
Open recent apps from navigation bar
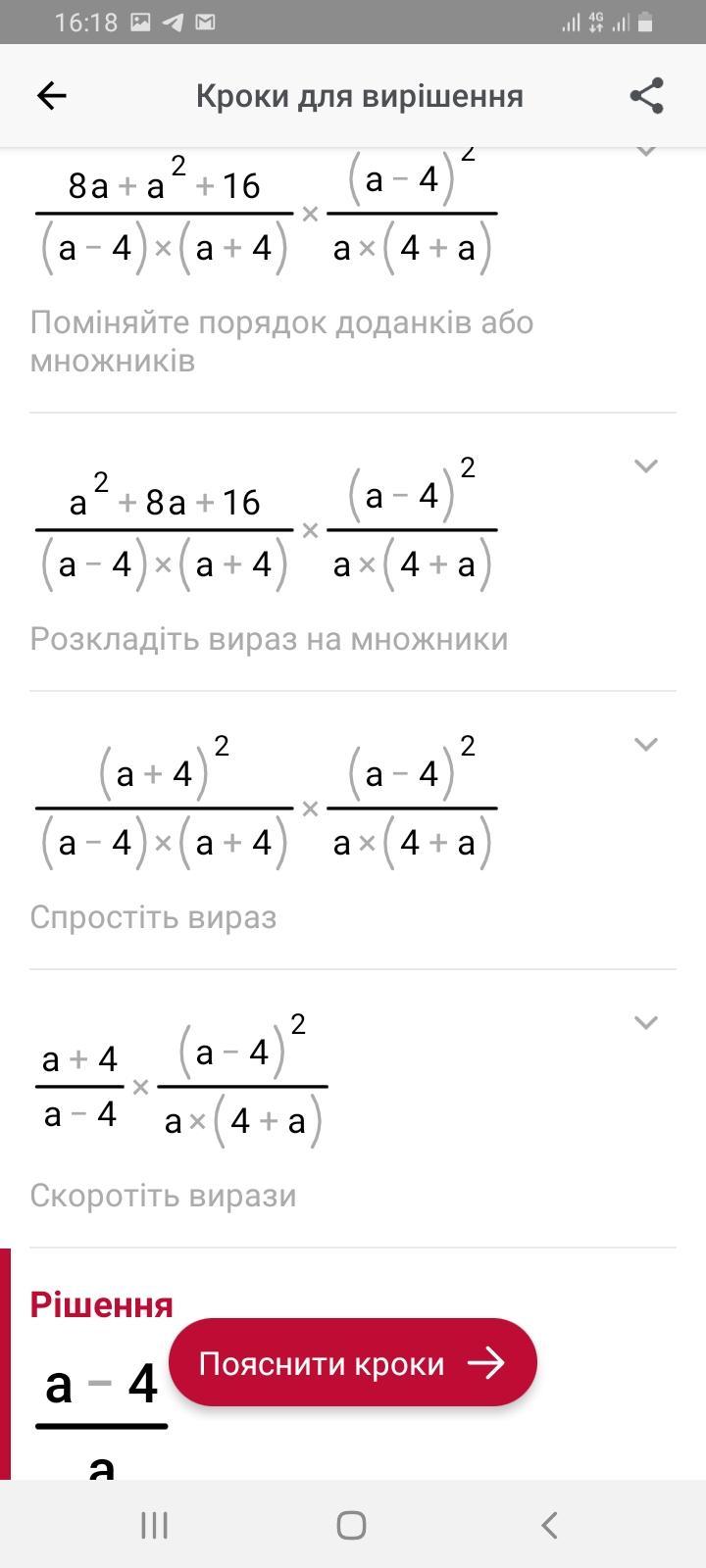[x=154, y=1525]
